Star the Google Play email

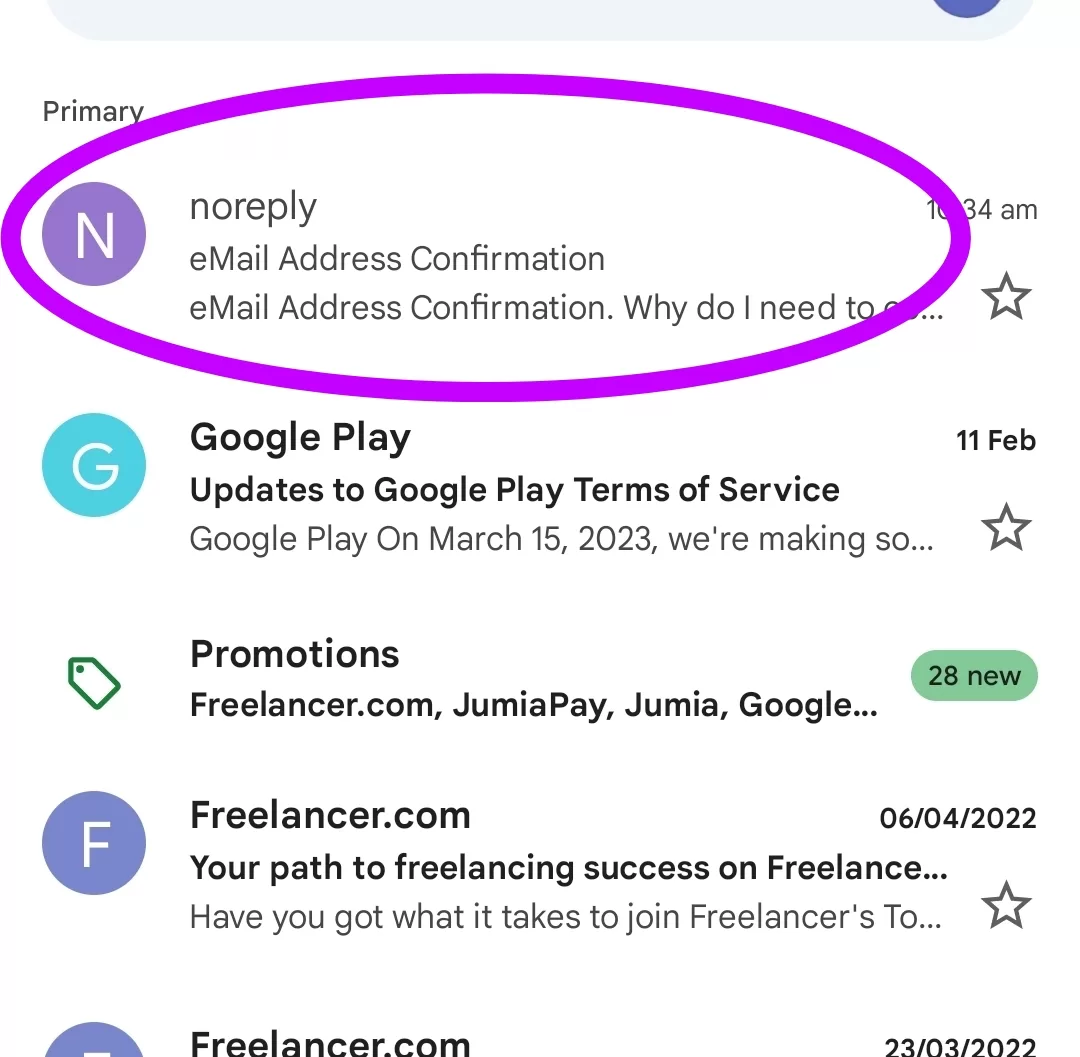click(1005, 528)
